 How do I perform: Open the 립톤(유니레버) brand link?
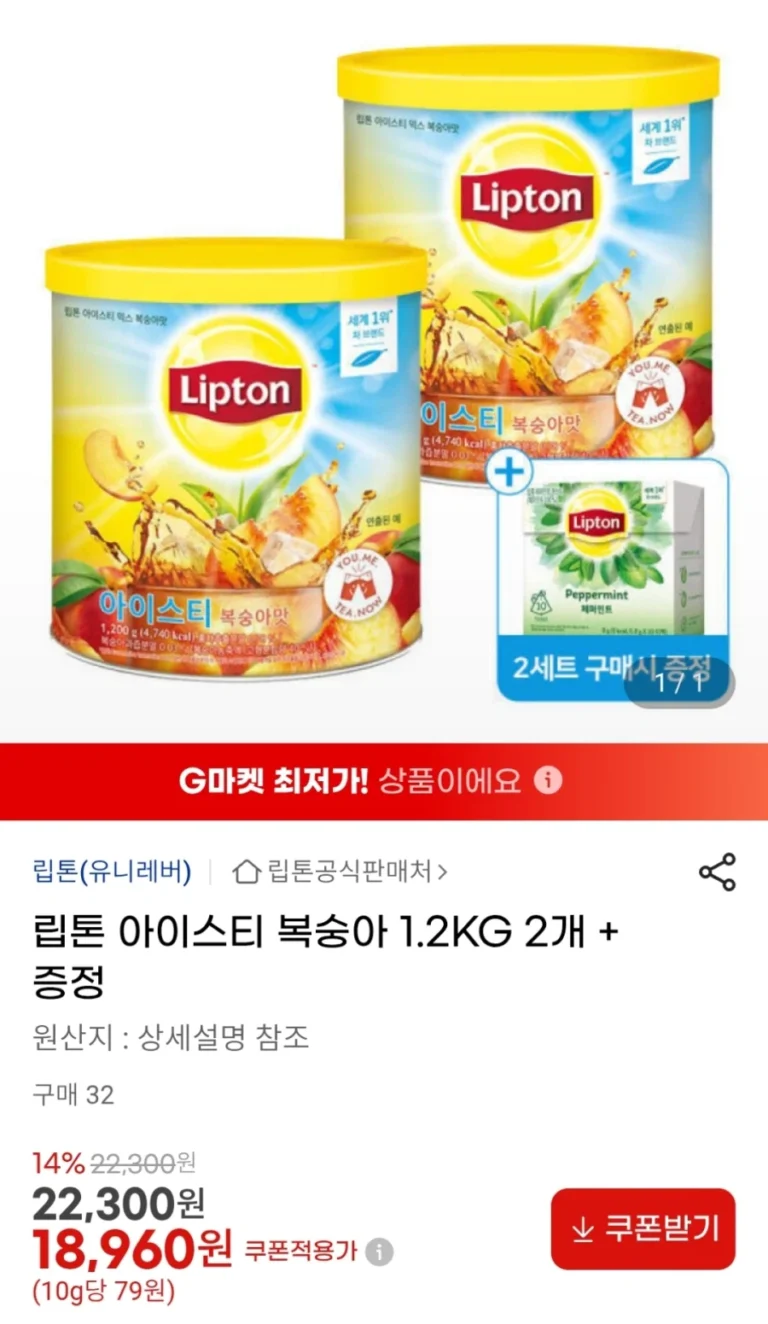click(112, 871)
